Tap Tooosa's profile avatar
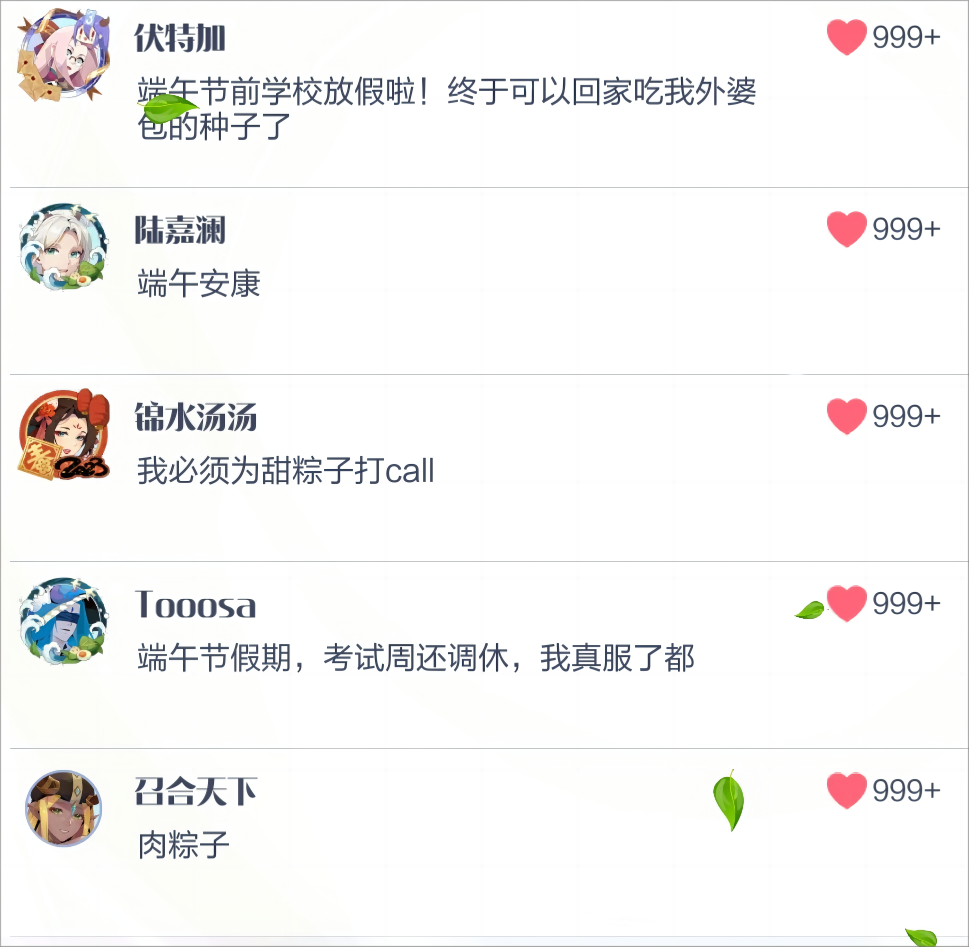 [x=63, y=621]
